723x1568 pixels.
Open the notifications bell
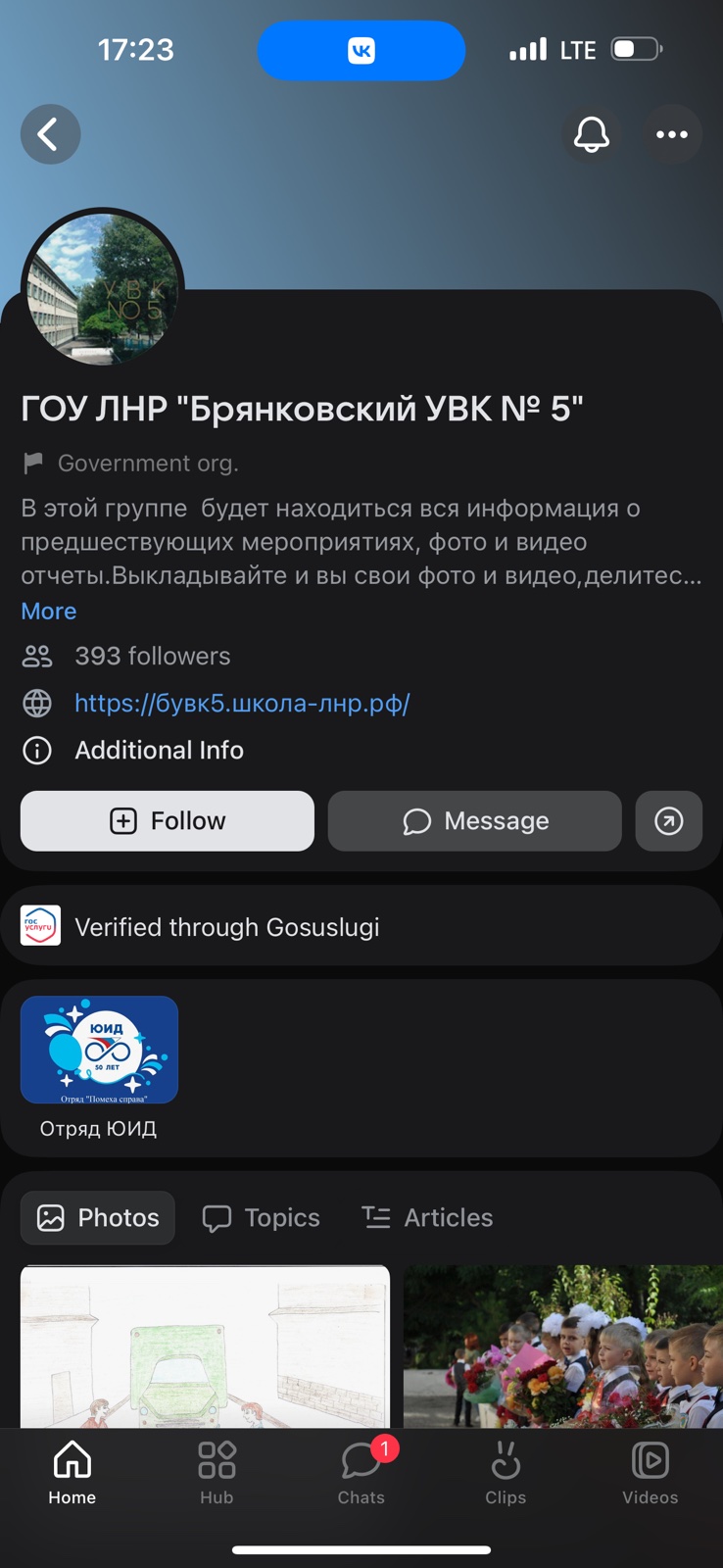591,134
